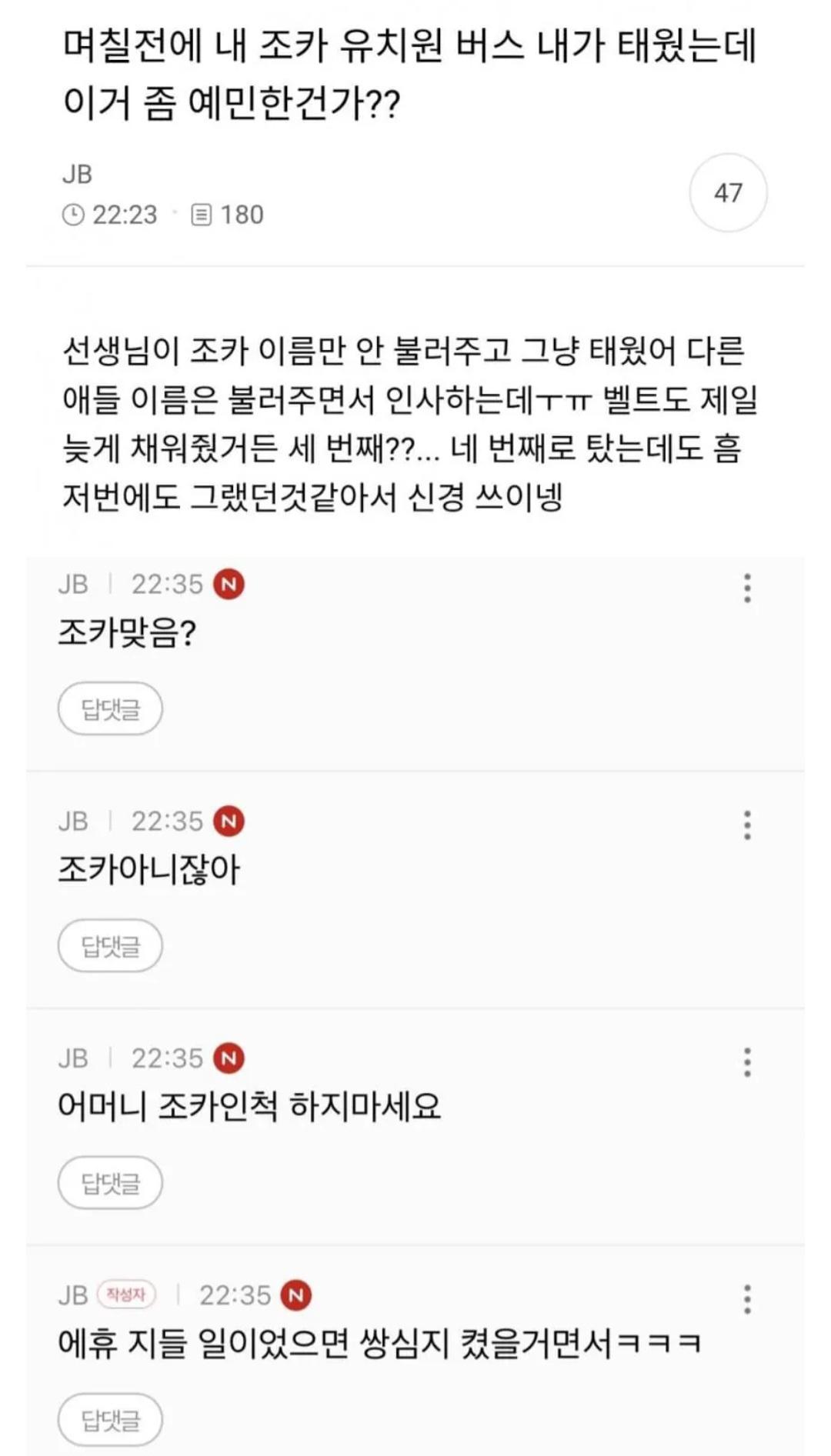Viewport: 831px width, 1456px height.
Task: Open overflow menu on the '조카맞음?' comment
Action: 746,588
